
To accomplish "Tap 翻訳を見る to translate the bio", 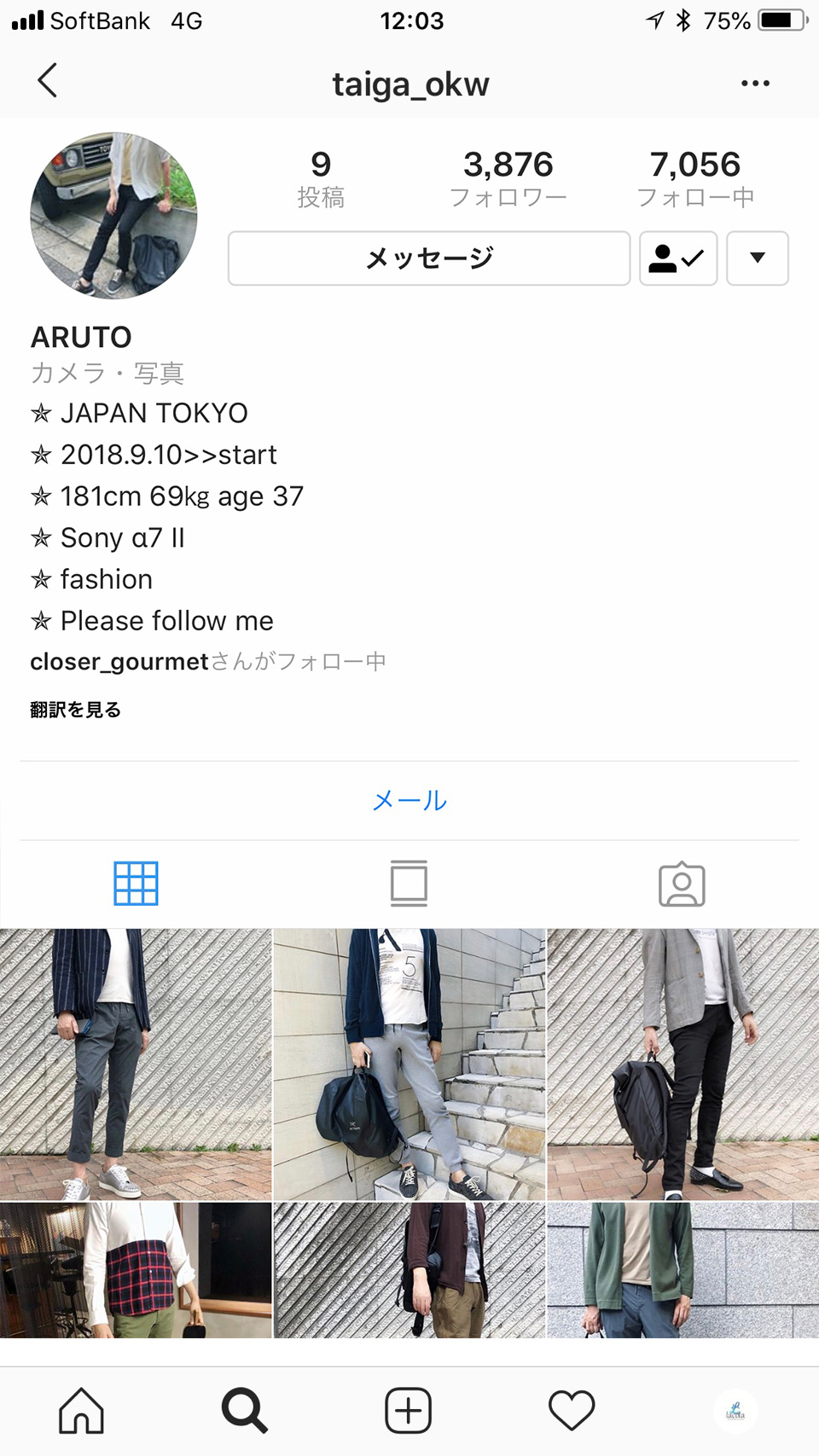I will [x=76, y=710].
